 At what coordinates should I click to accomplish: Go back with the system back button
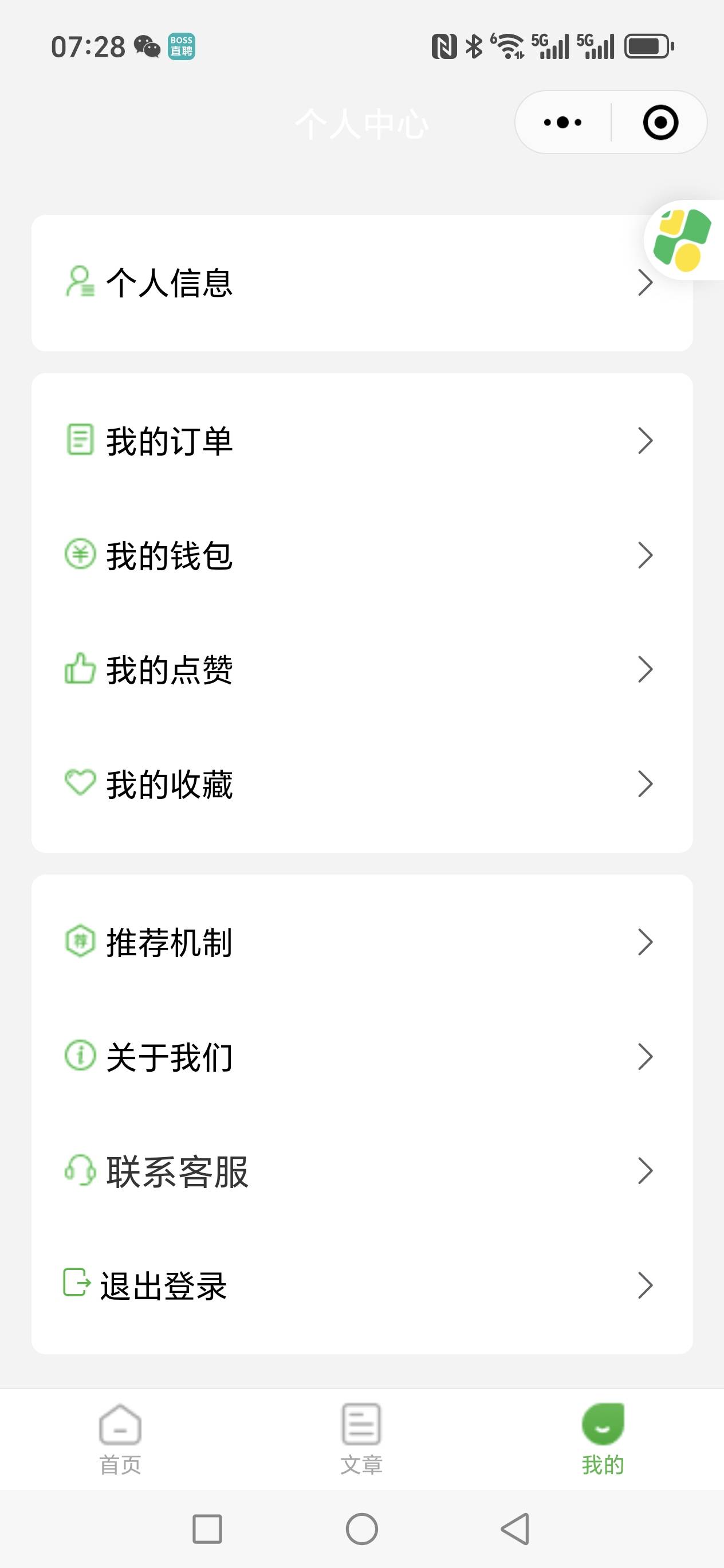(x=516, y=1528)
